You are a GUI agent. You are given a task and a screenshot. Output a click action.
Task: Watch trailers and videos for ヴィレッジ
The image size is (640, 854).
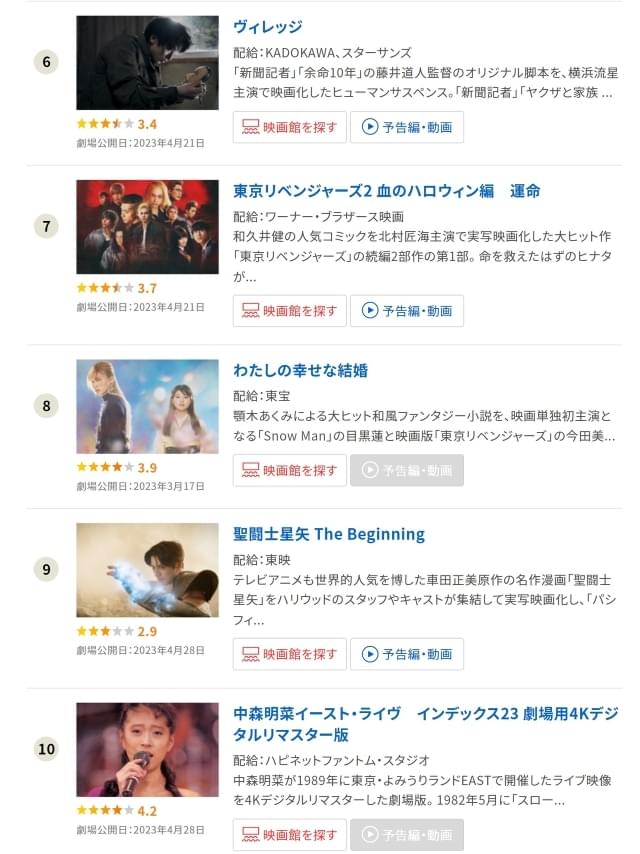pyautogui.click(x=407, y=127)
